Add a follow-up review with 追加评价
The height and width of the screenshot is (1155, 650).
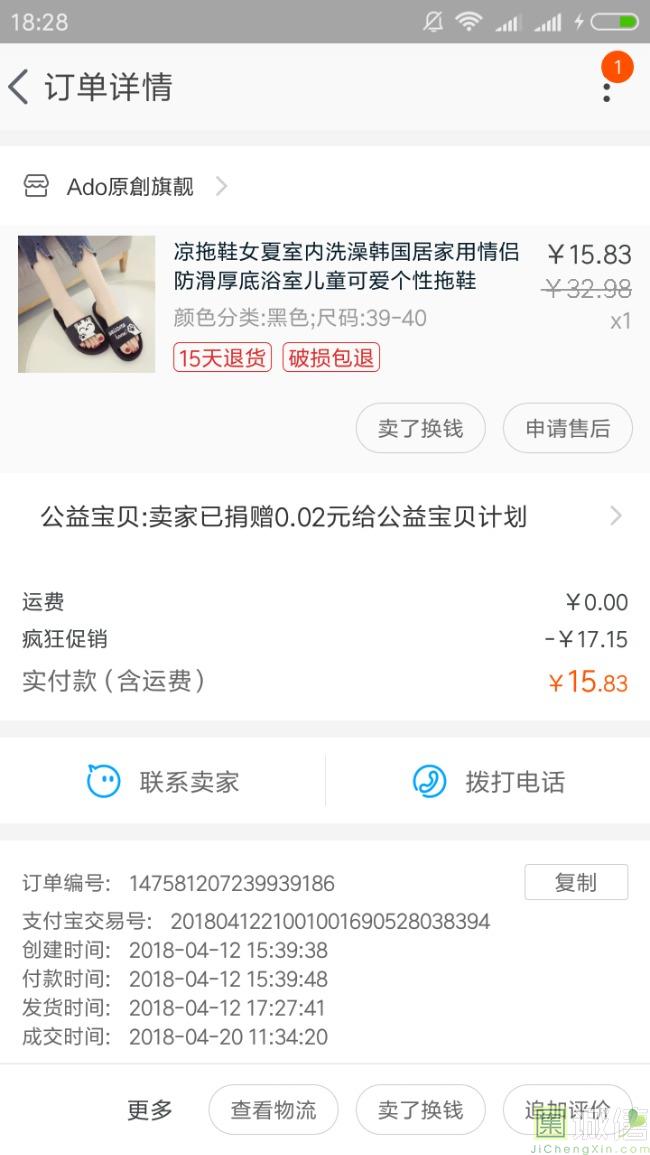pyautogui.click(x=566, y=1109)
